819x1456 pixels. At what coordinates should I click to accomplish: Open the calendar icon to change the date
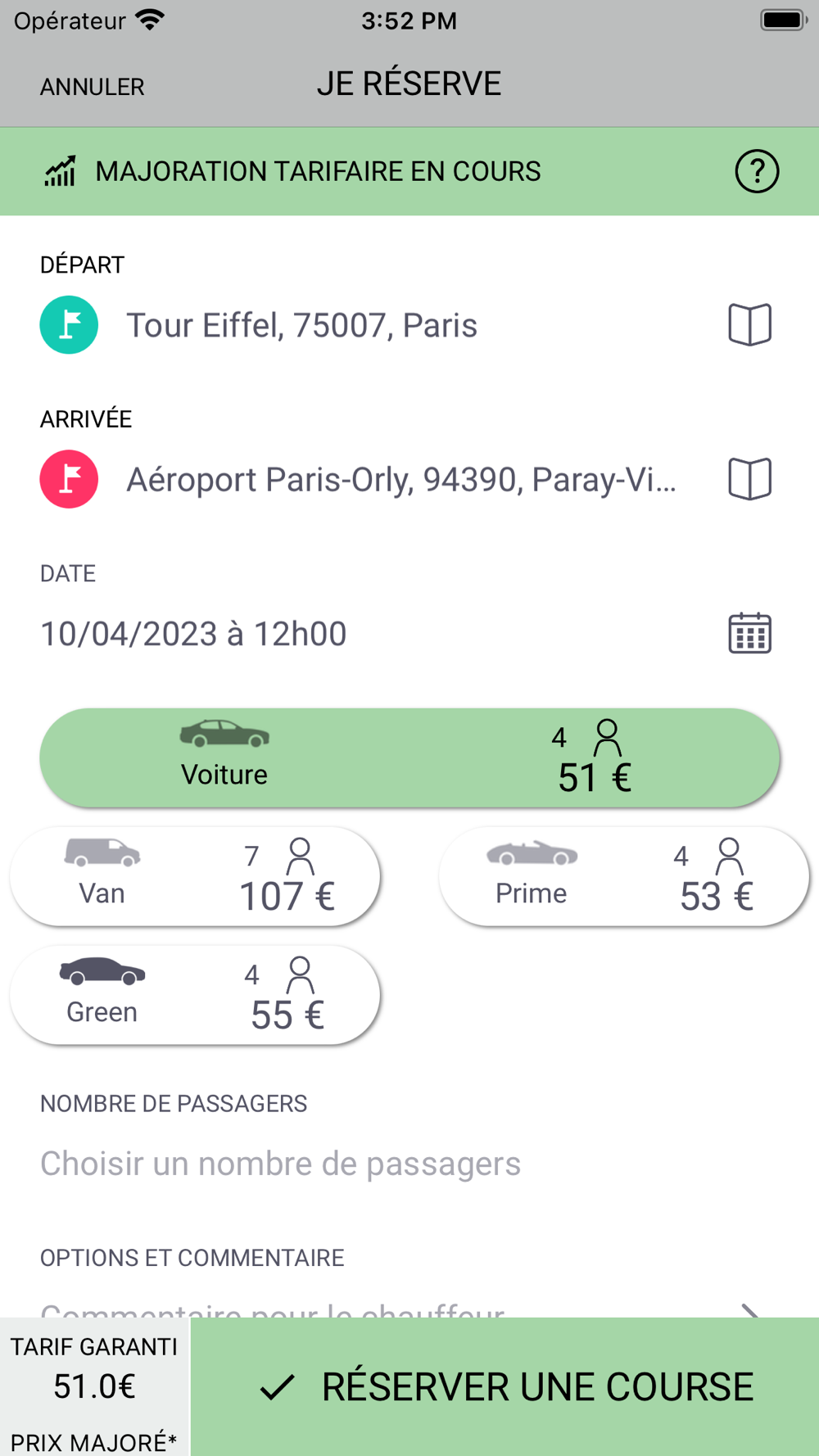pos(749,634)
